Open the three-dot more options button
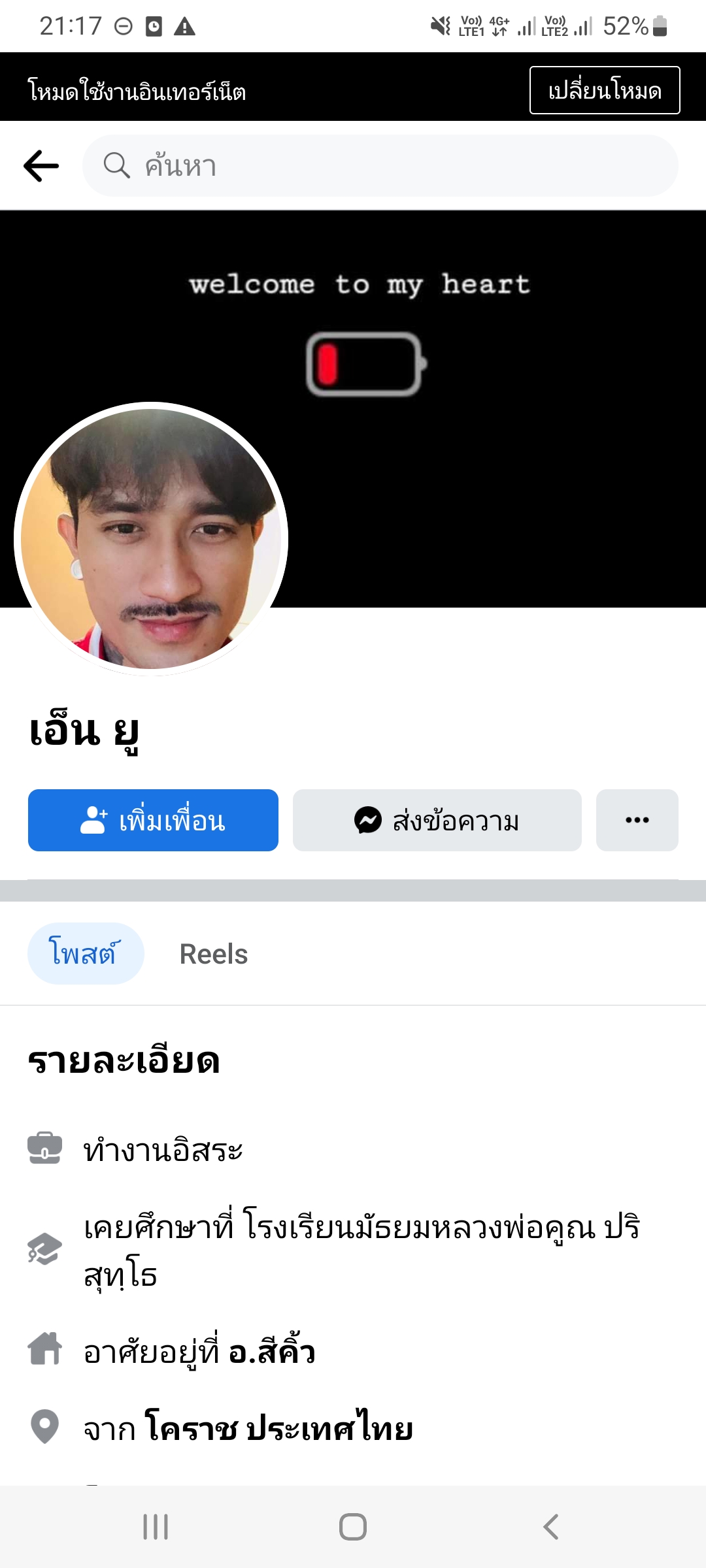The height and width of the screenshot is (1568, 706). coord(637,820)
